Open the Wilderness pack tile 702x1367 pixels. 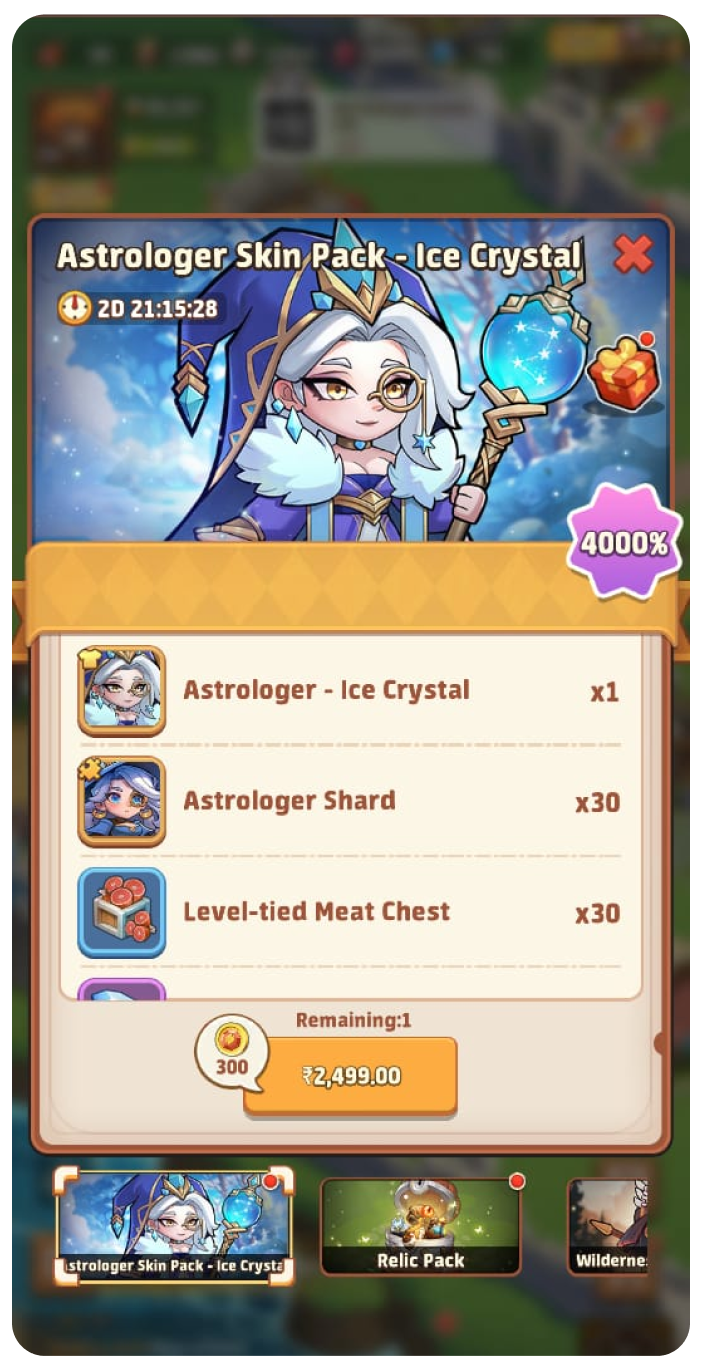pyautogui.click(x=608, y=1226)
